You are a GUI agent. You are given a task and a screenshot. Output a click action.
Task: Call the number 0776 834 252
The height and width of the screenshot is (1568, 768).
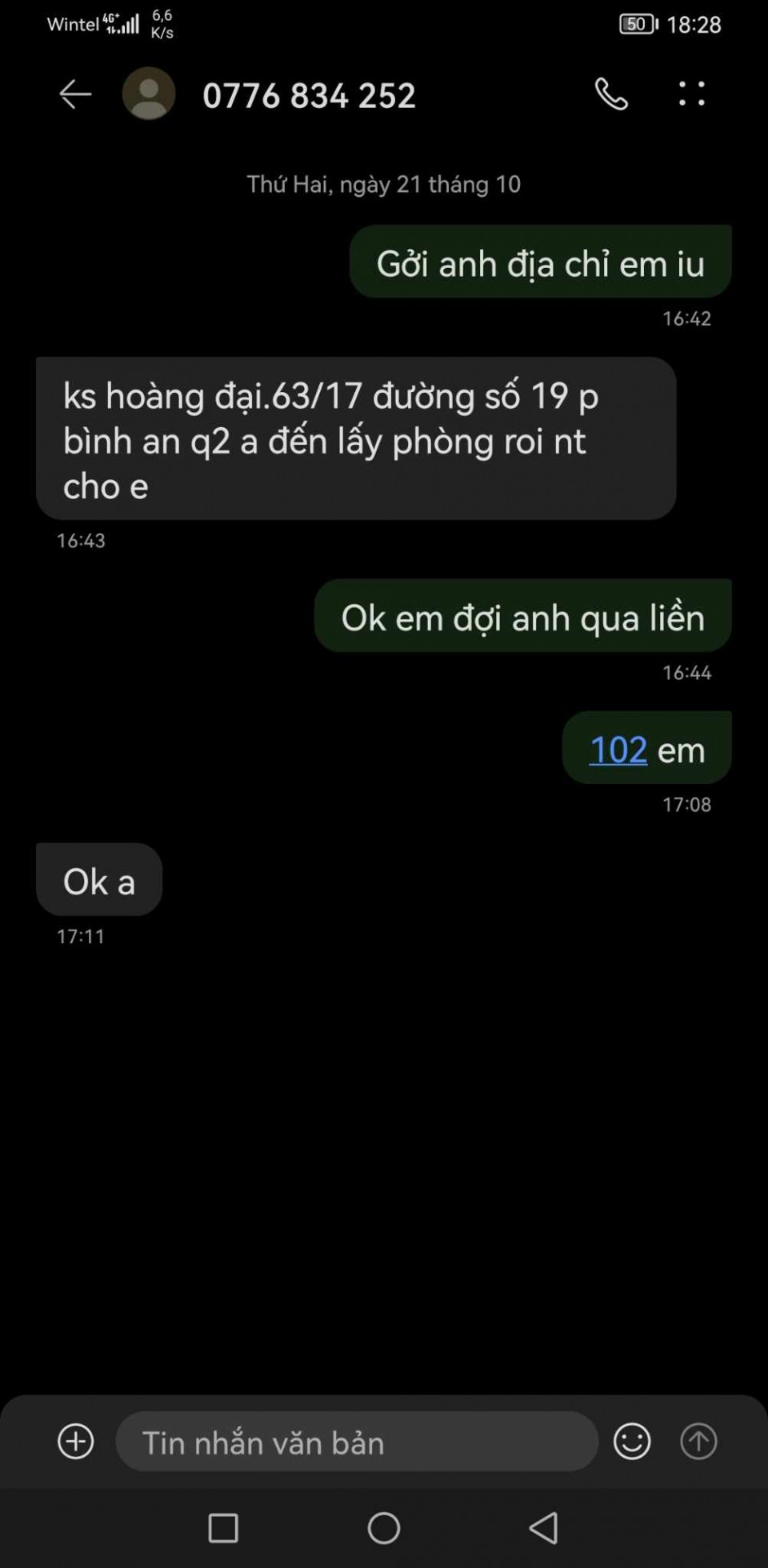click(x=611, y=94)
